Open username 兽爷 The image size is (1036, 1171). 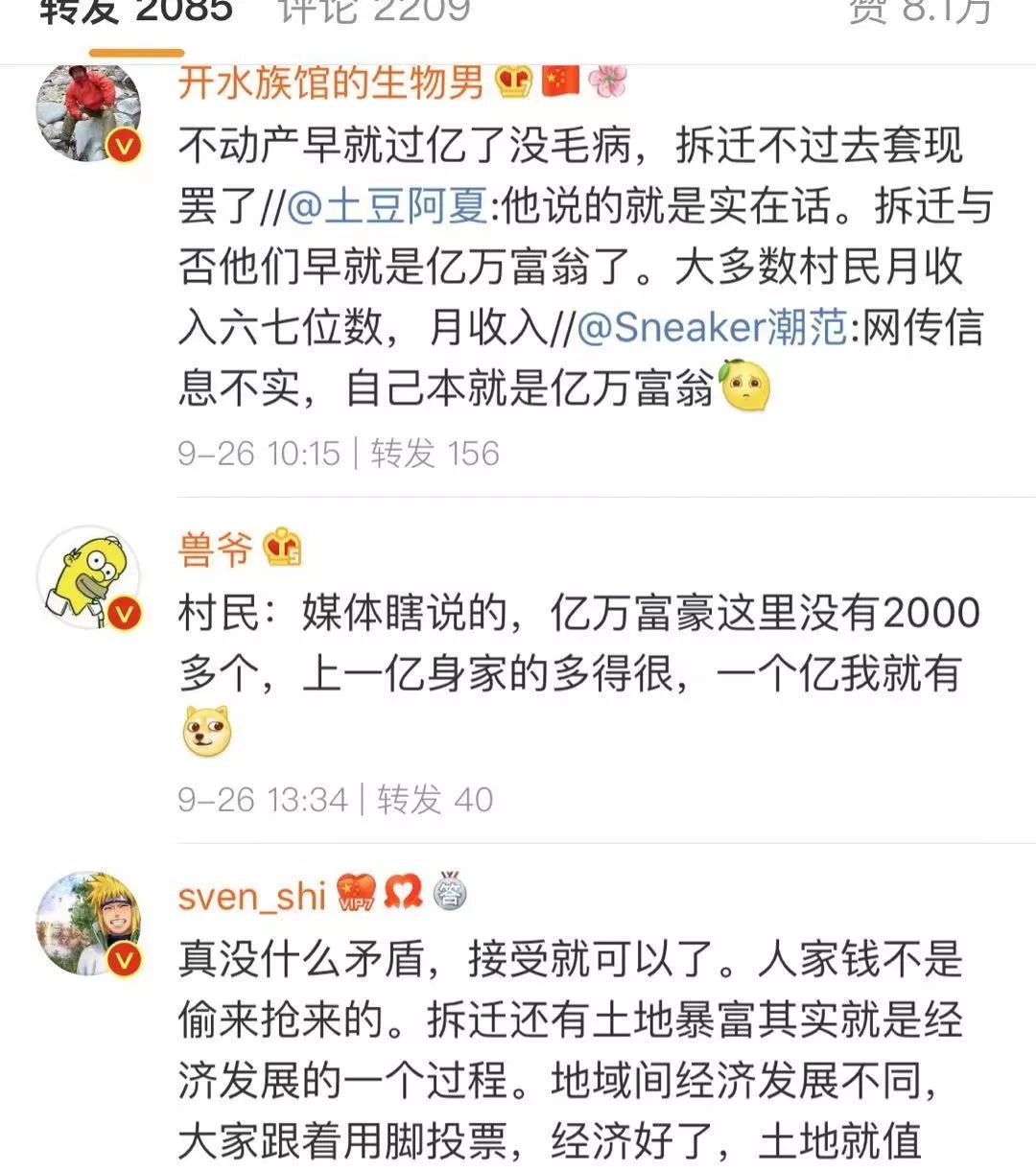coord(215,550)
